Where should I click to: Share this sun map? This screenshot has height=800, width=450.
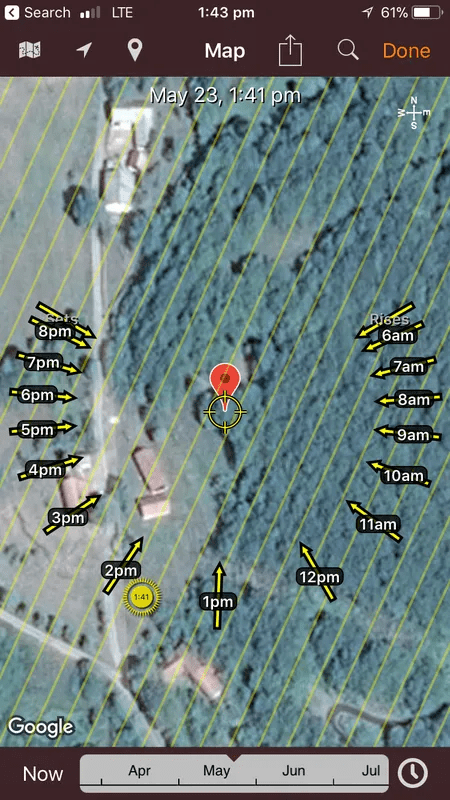(x=290, y=50)
